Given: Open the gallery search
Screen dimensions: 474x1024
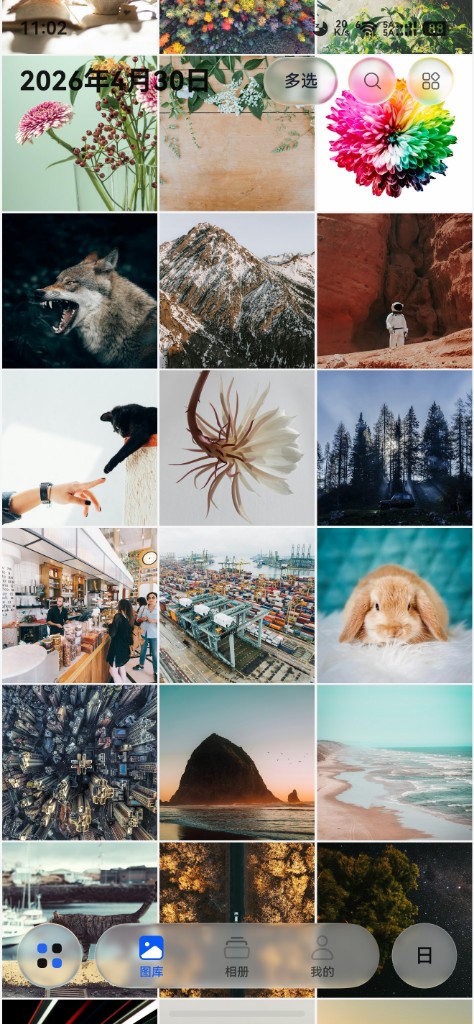Looking at the screenshot, I should tap(372, 81).
